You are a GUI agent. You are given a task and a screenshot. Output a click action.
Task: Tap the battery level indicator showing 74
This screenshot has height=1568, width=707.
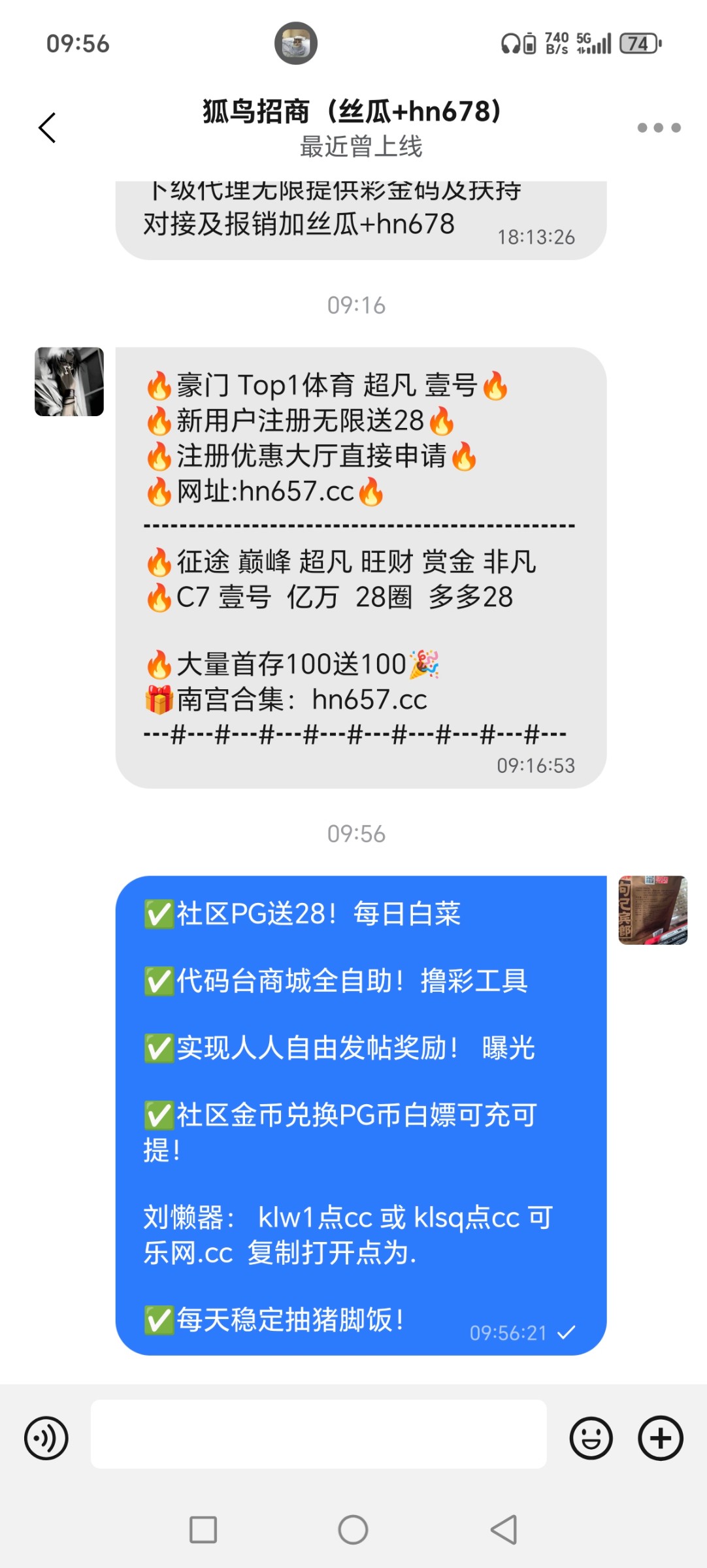pyautogui.click(x=637, y=42)
